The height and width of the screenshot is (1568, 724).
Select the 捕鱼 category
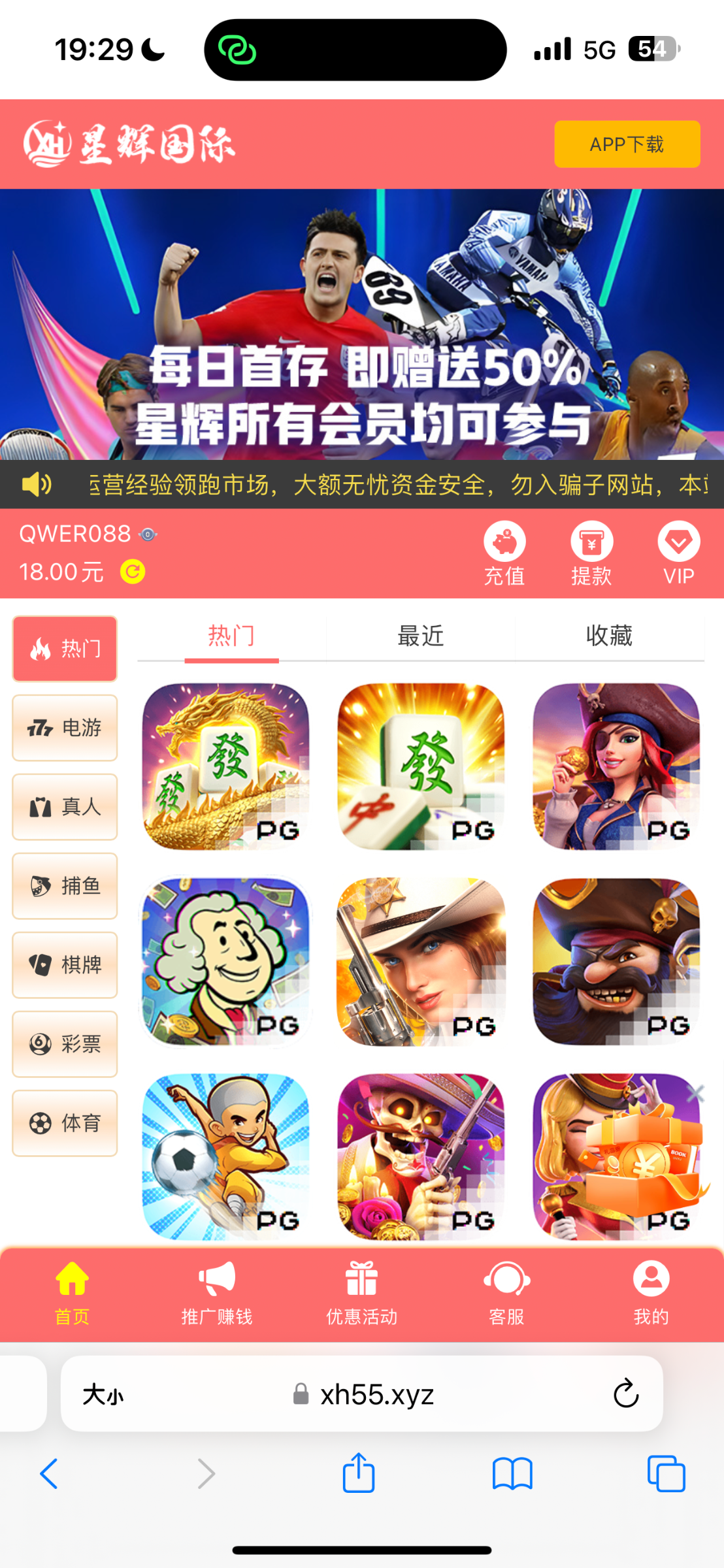point(65,885)
